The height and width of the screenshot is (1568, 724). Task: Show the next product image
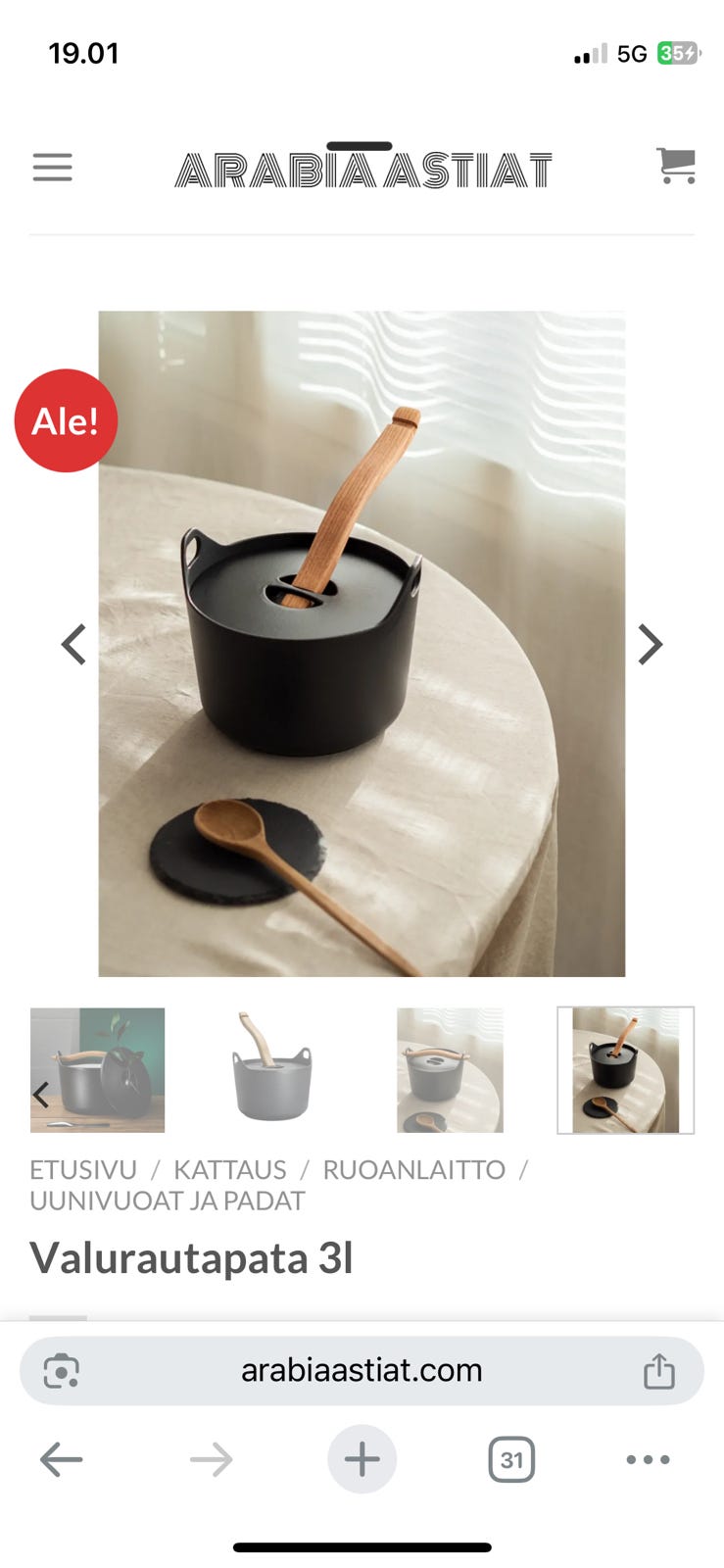point(651,644)
